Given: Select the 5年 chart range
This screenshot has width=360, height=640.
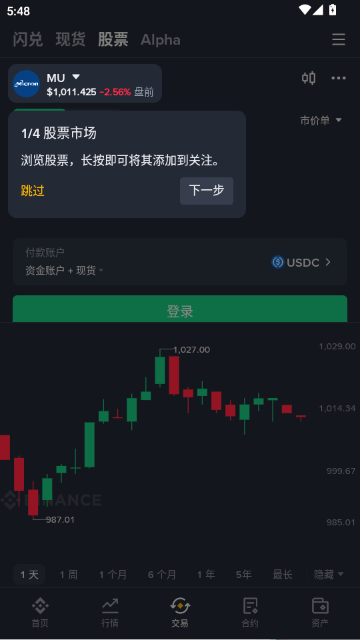Looking at the screenshot, I should 244,575.
